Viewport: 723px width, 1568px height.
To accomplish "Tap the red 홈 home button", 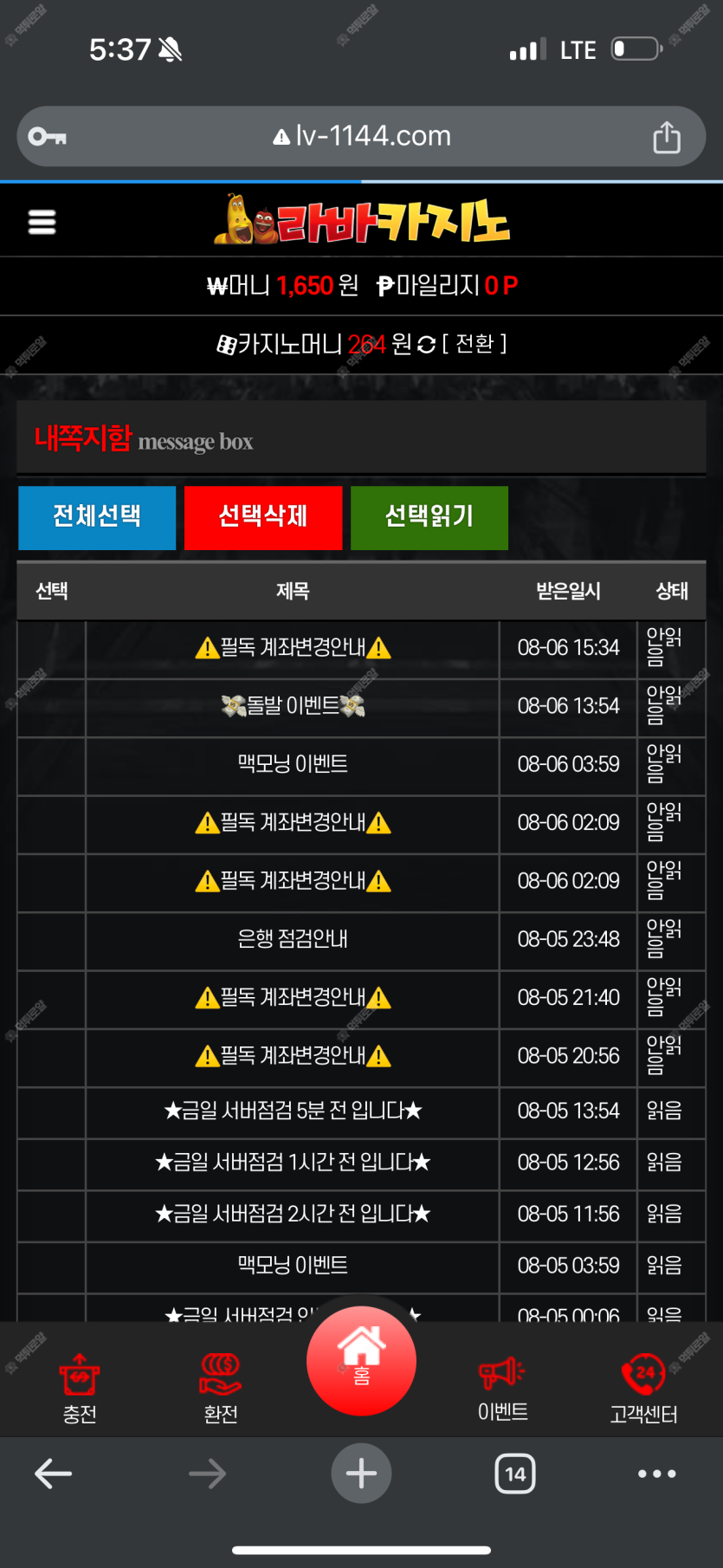I will point(361,1361).
